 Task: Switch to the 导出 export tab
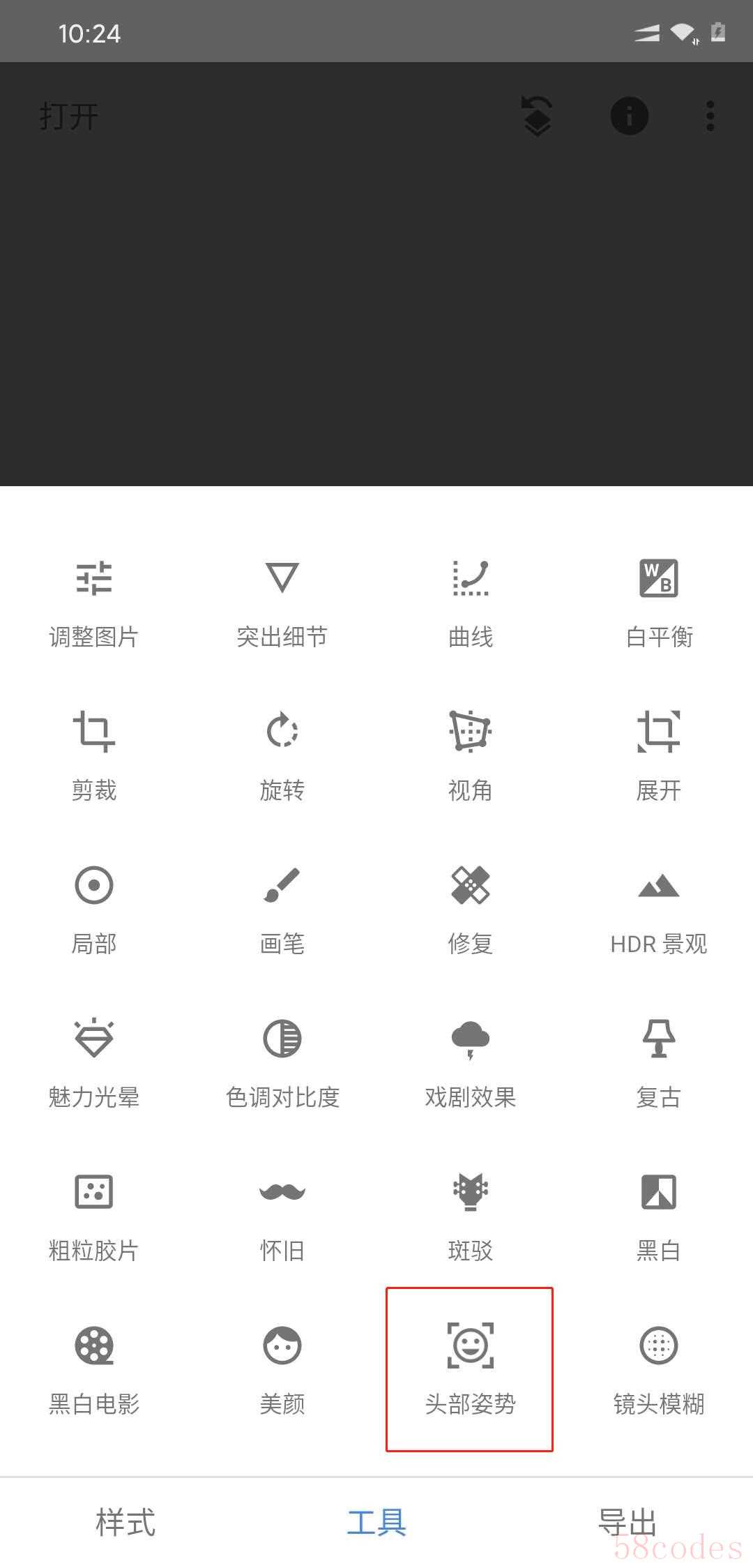click(627, 1522)
